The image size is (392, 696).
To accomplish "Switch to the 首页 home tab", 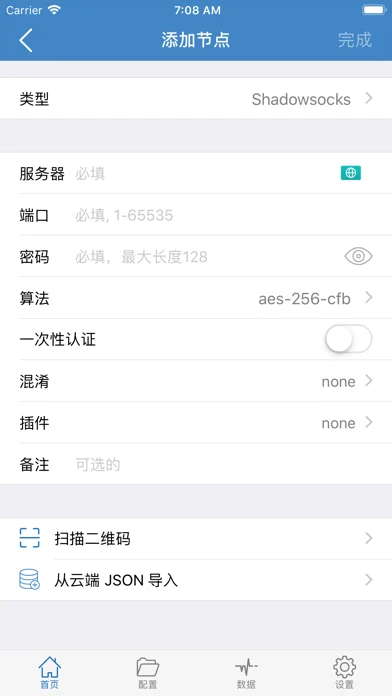I will (x=49, y=672).
